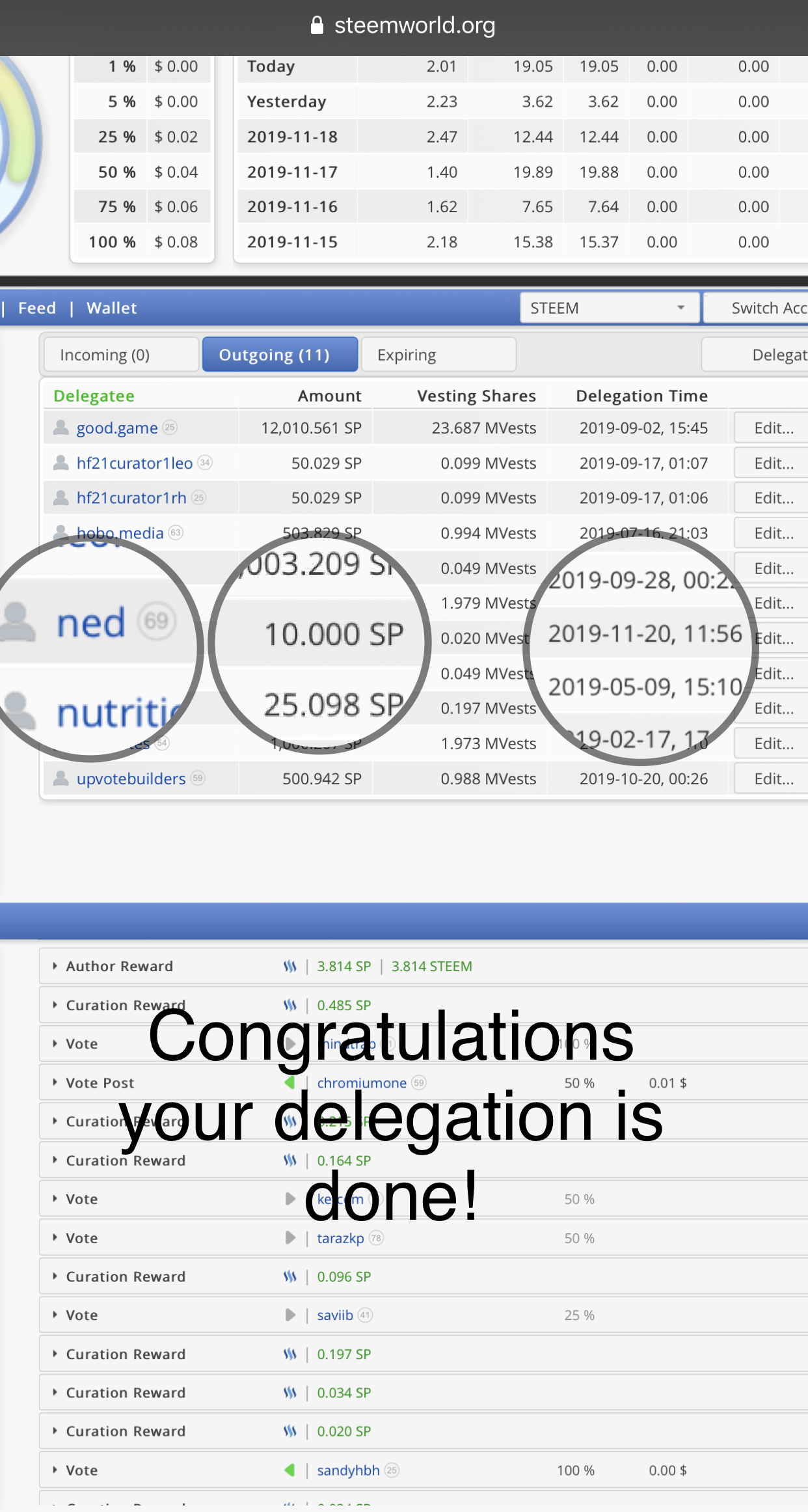This screenshot has width=808, height=1512.
Task: Open the tarazkp account link
Action: pos(340,1238)
